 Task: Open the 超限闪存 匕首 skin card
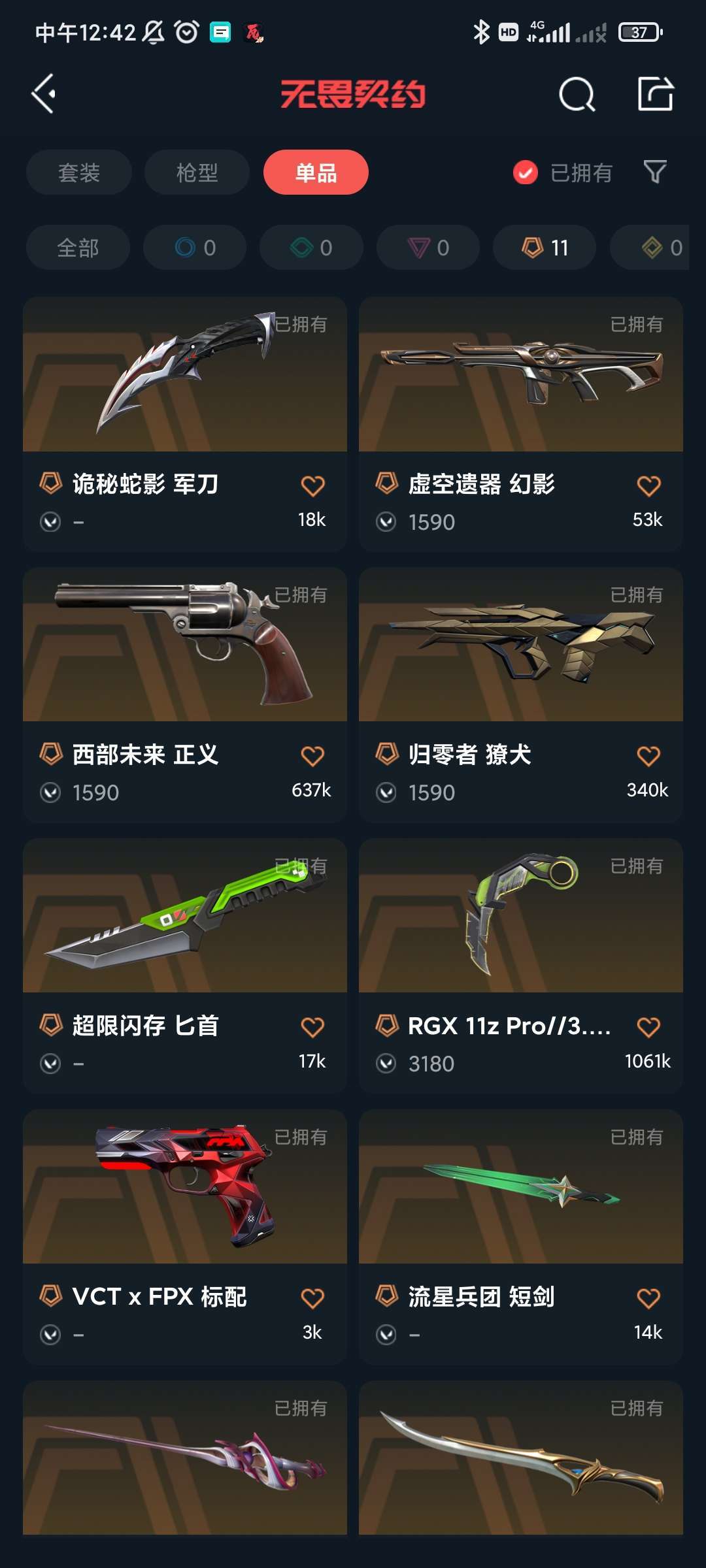pos(185,966)
